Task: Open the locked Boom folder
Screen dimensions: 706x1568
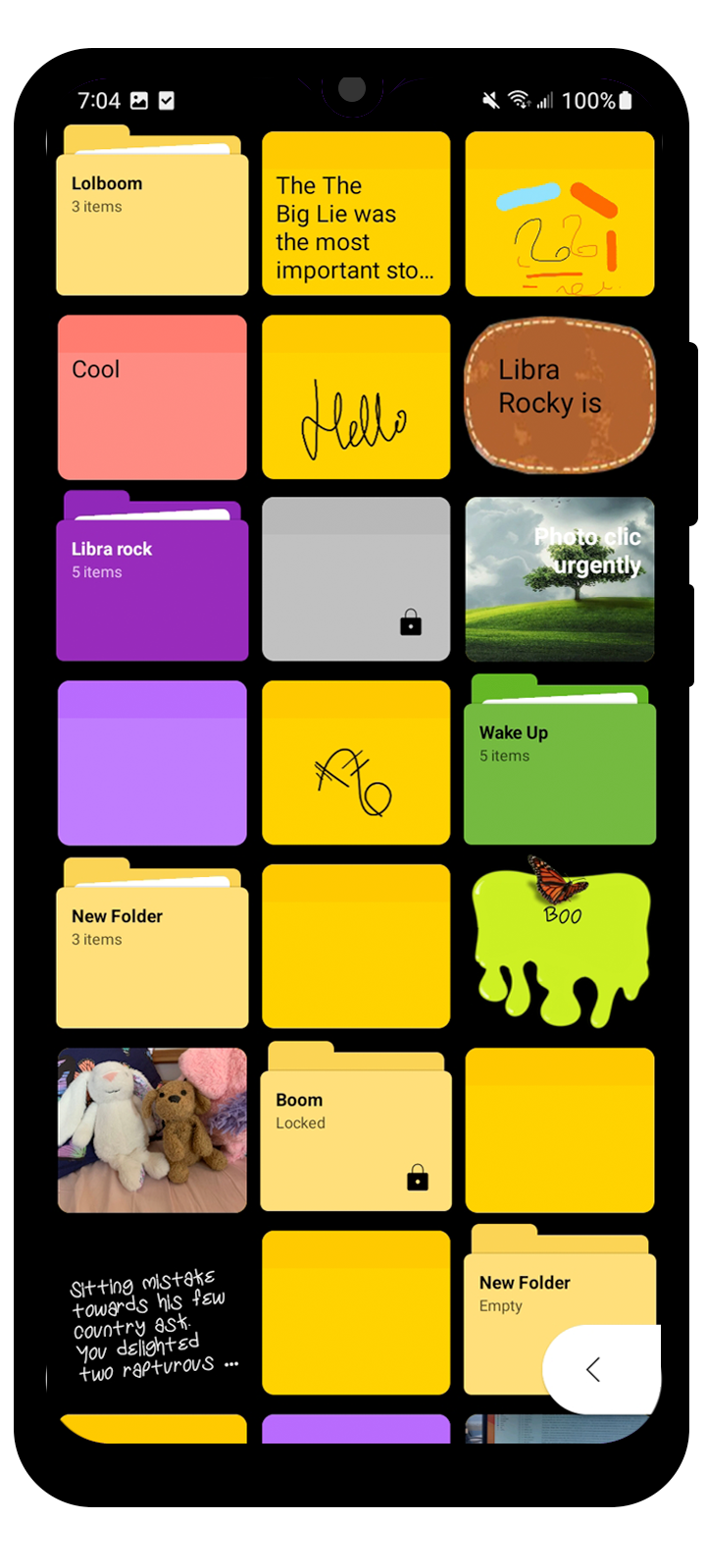Action: click(356, 1127)
